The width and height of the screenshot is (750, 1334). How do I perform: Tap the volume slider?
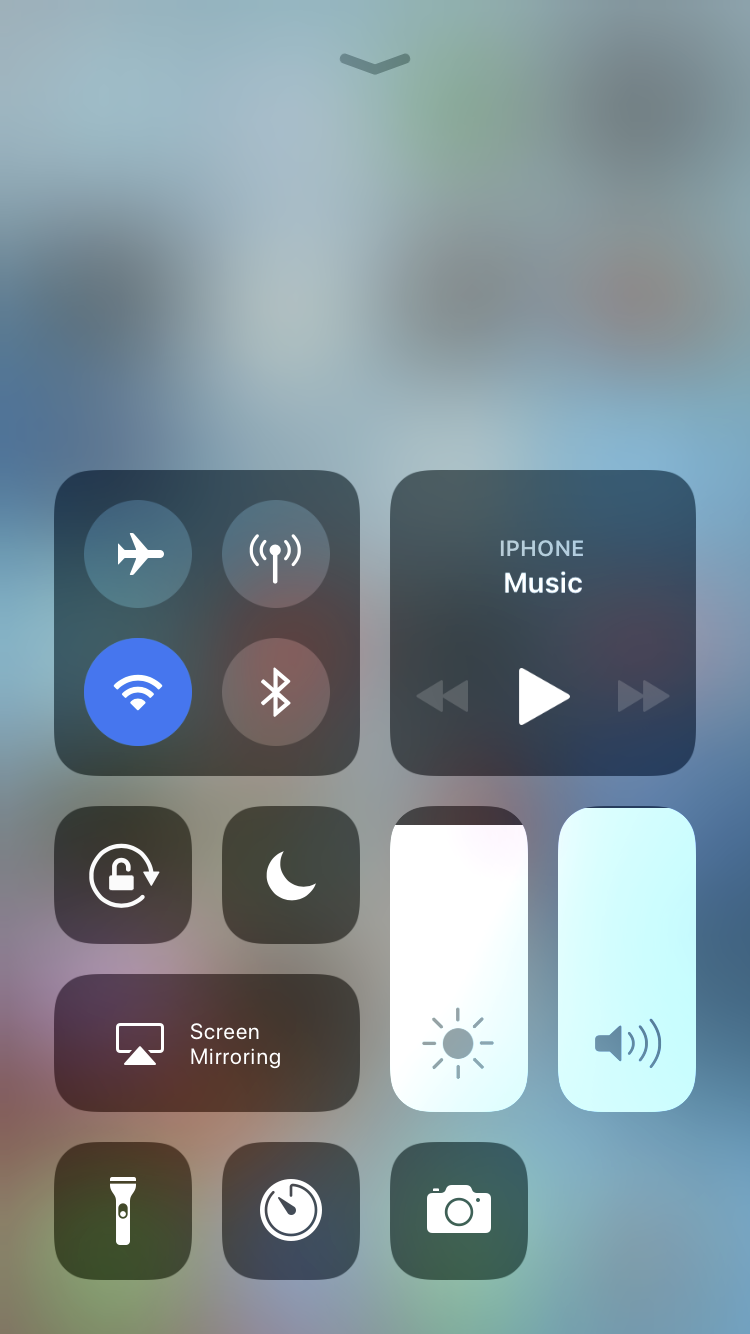[627, 960]
